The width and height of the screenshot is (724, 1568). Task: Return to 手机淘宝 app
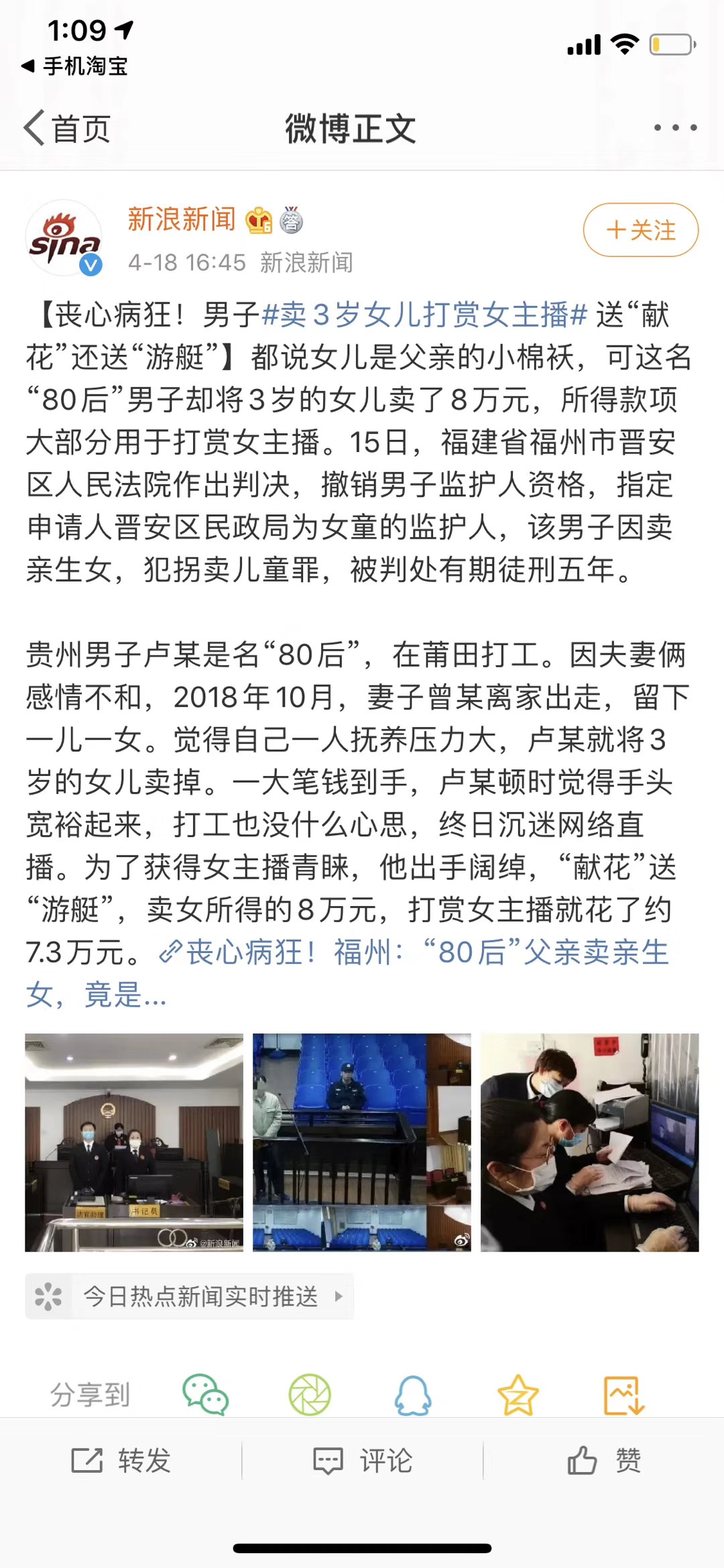coord(74,66)
